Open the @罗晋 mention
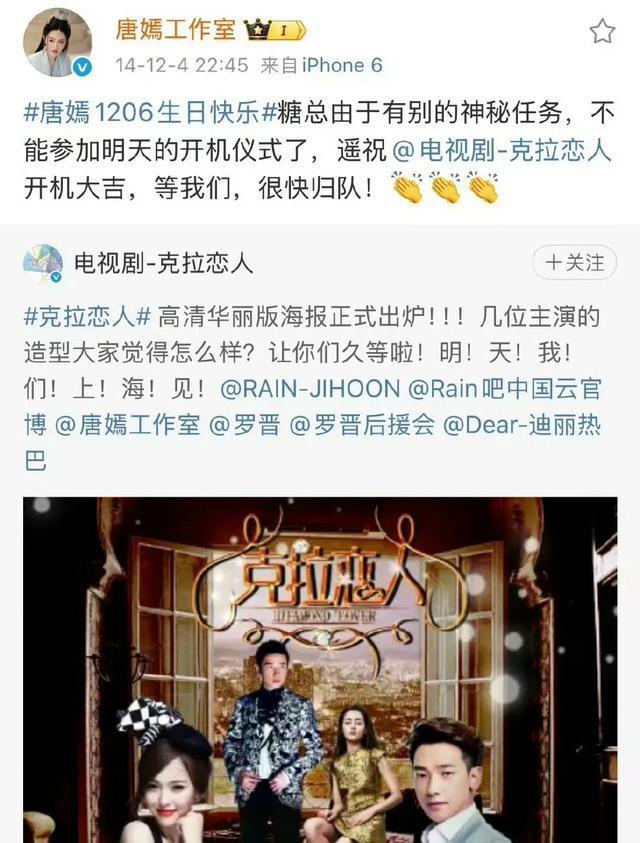 243,425
